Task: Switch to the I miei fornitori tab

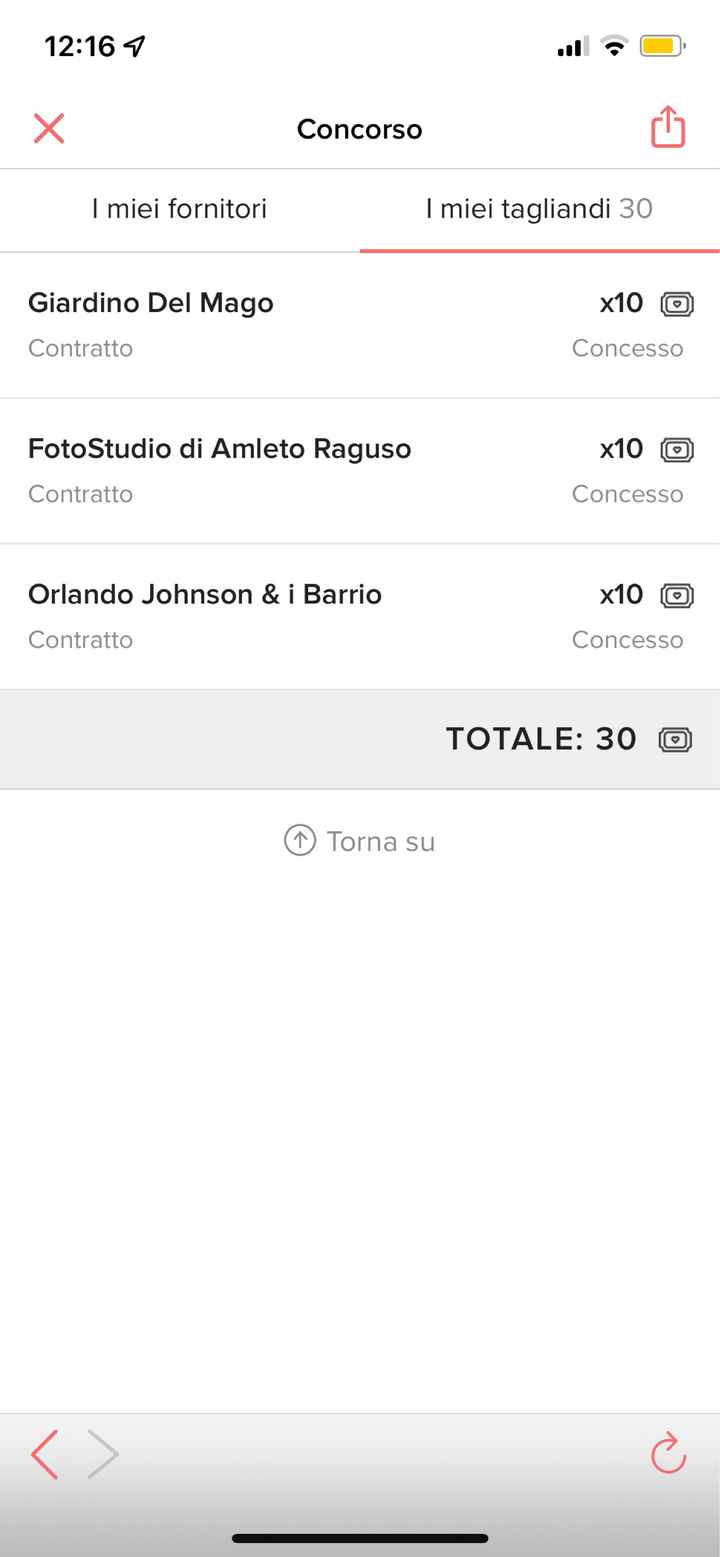Action: (x=181, y=209)
